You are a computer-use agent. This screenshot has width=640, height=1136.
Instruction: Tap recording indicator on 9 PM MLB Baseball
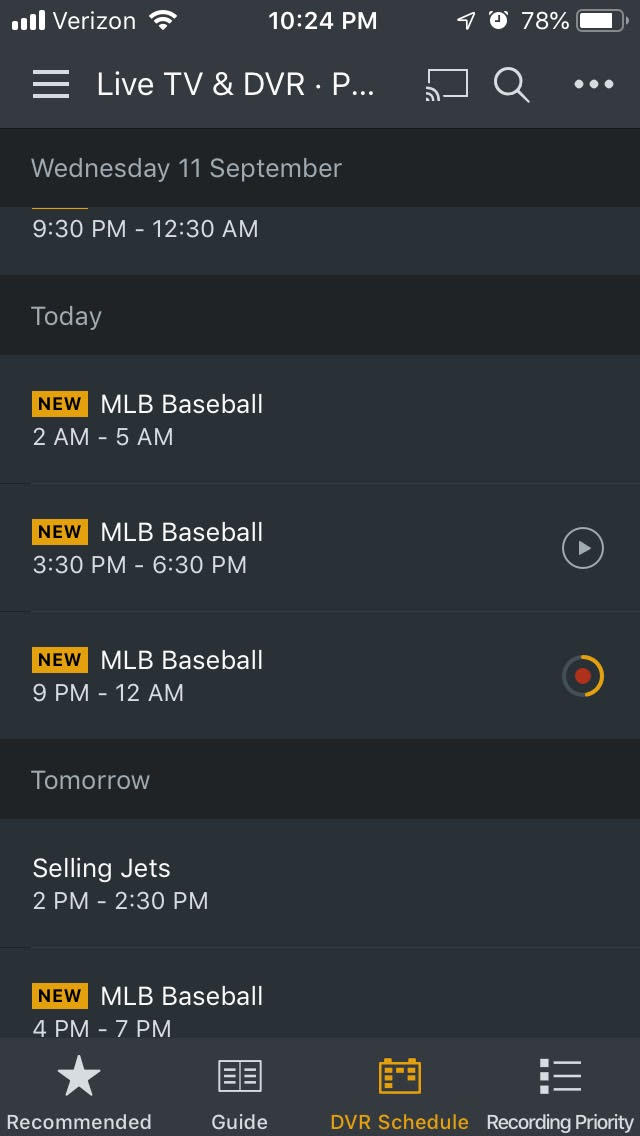583,676
